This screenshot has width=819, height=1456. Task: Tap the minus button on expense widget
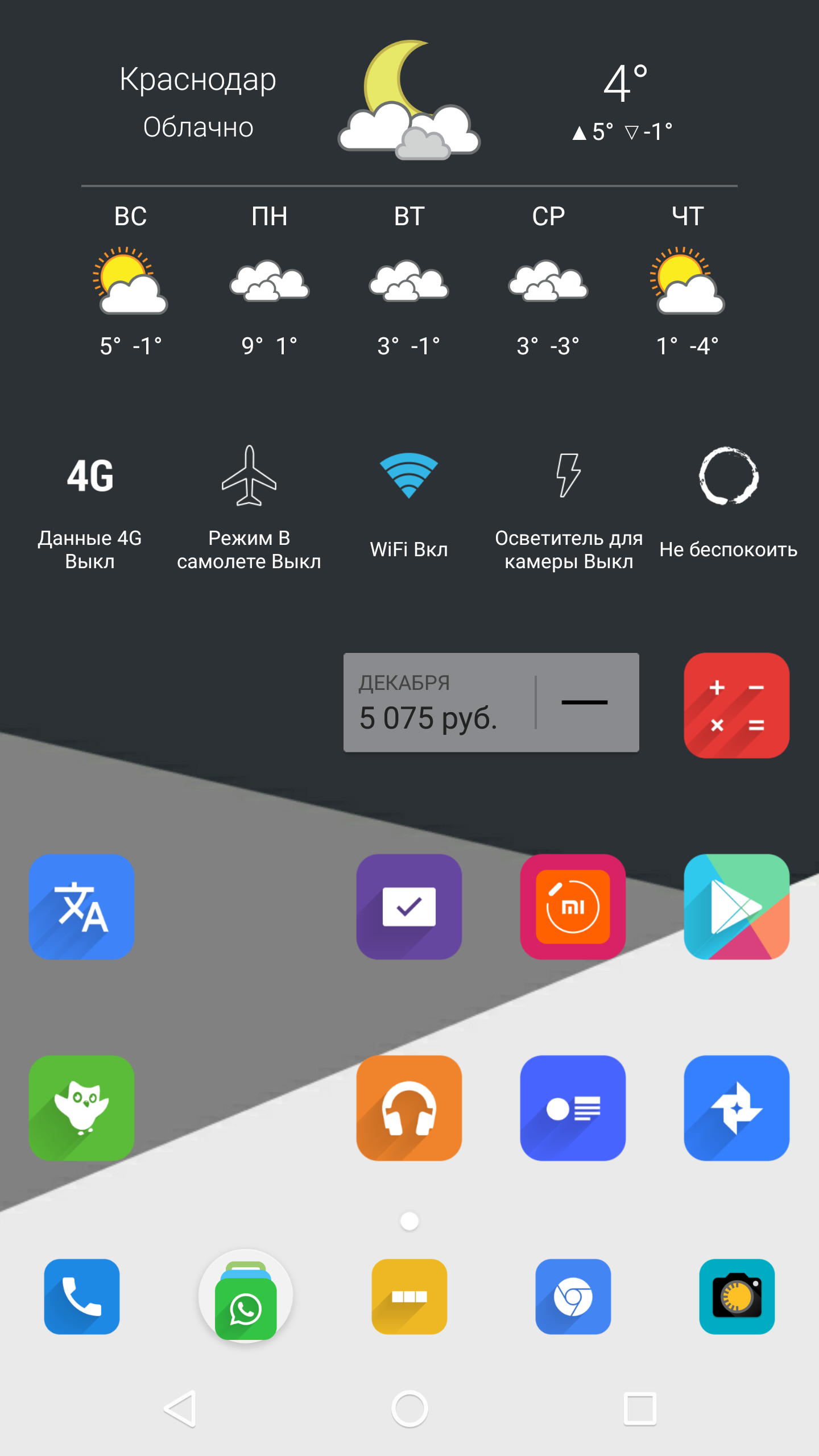[585, 703]
